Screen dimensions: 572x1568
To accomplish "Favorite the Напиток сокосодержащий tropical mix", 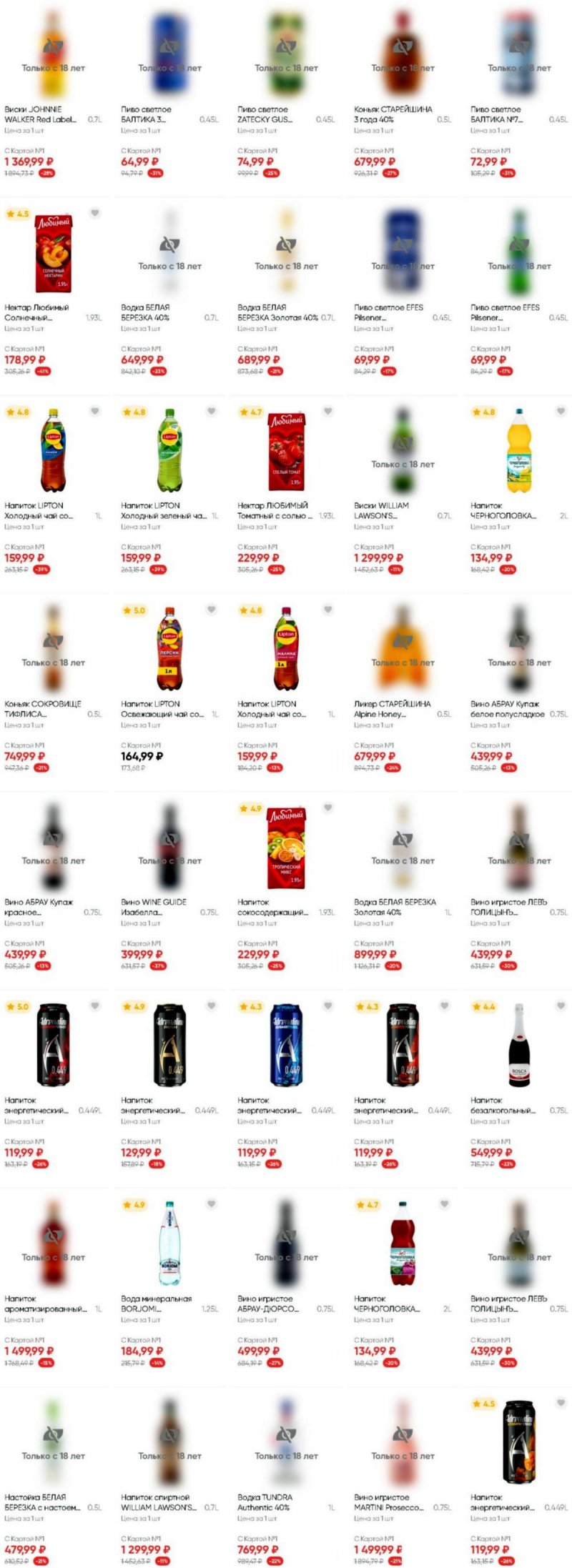I will click(328, 808).
